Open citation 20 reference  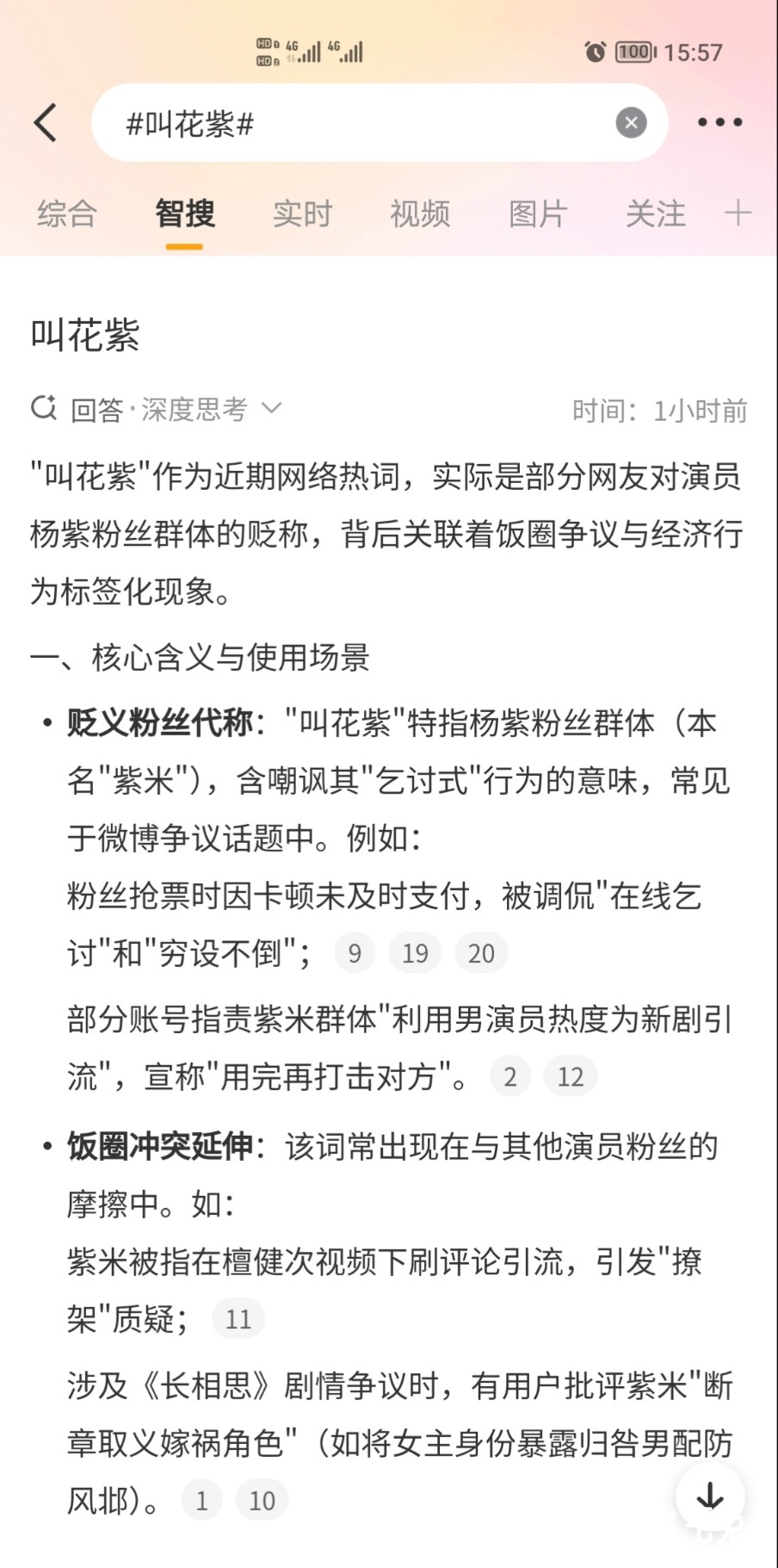[481, 953]
